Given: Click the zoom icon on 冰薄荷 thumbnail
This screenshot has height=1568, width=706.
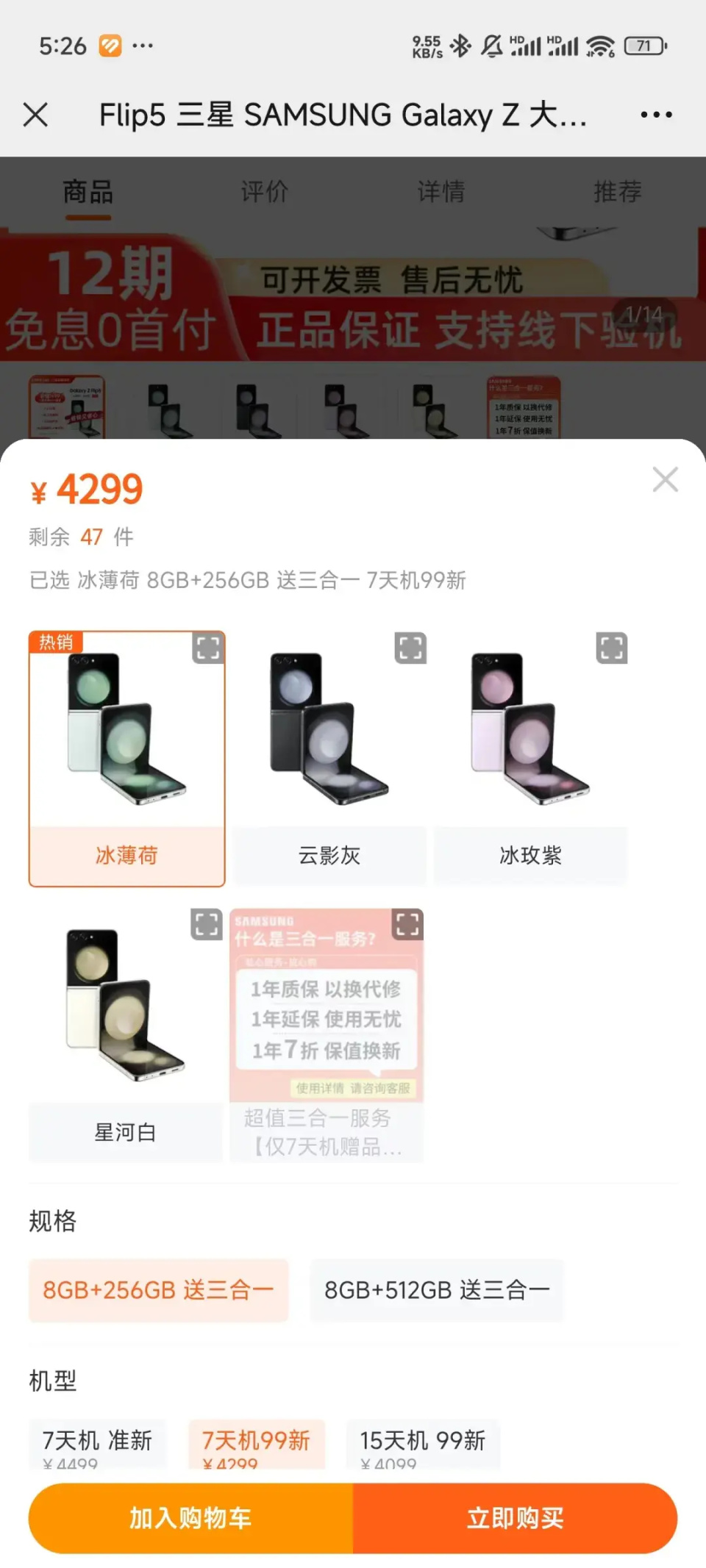Looking at the screenshot, I should (208, 648).
